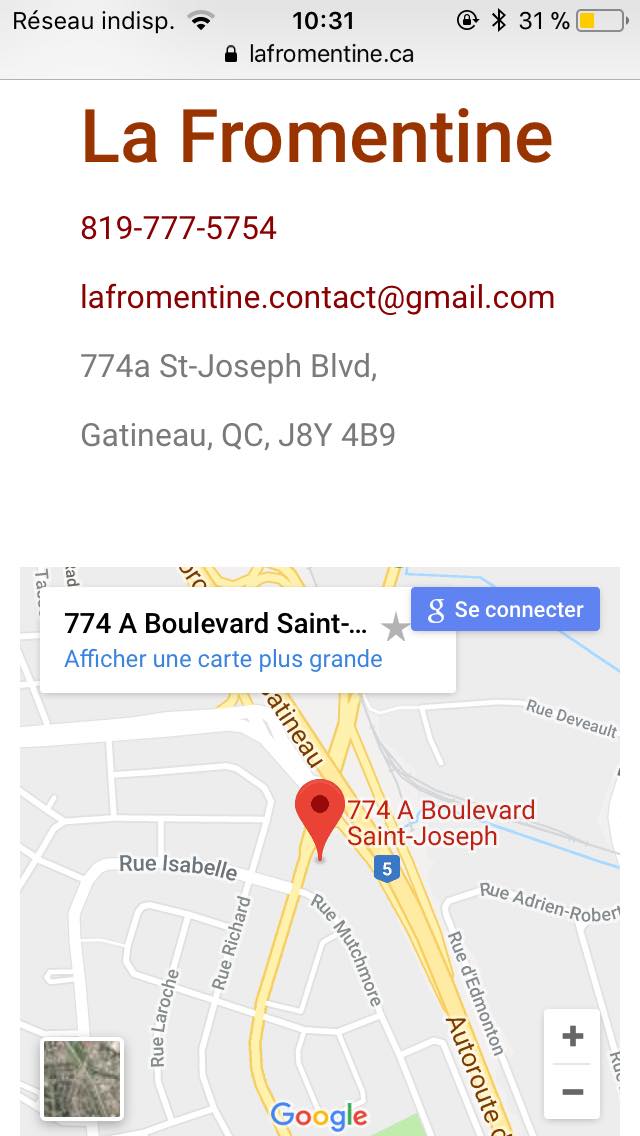Open 'Afficher une carte plus grande' link
The height and width of the screenshot is (1136, 640).
[x=223, y=659]
